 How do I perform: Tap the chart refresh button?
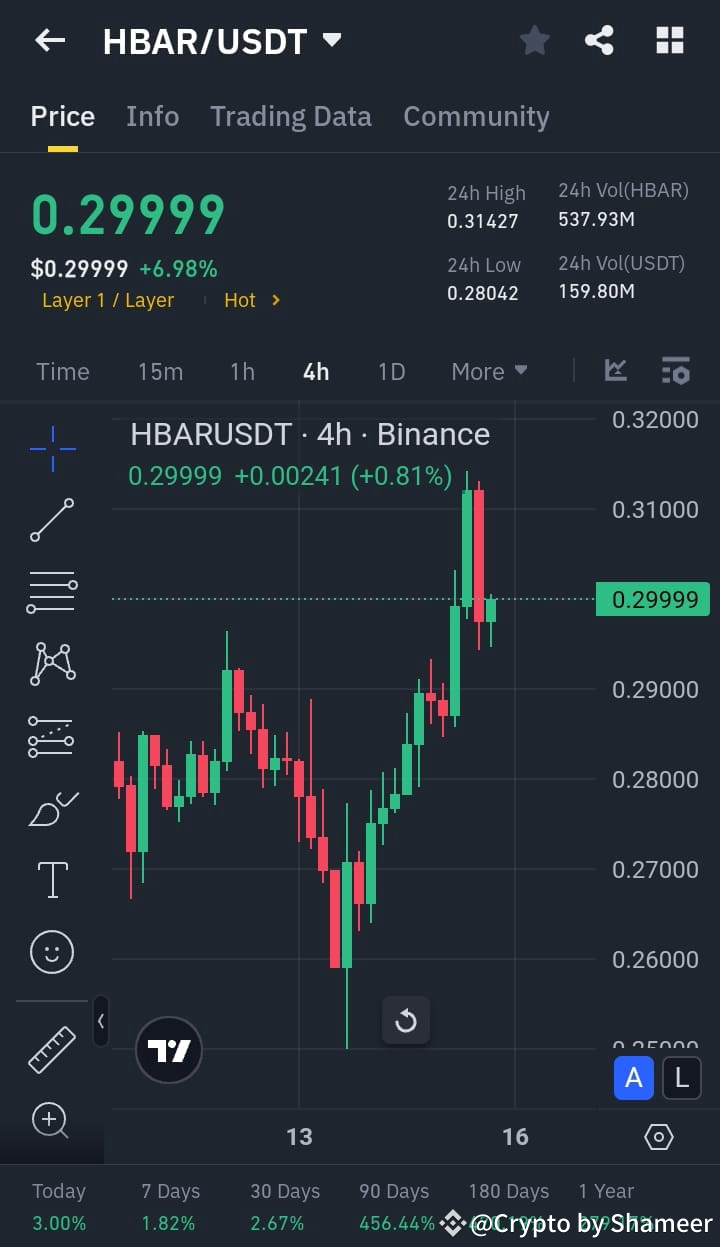click(406, 1021)
